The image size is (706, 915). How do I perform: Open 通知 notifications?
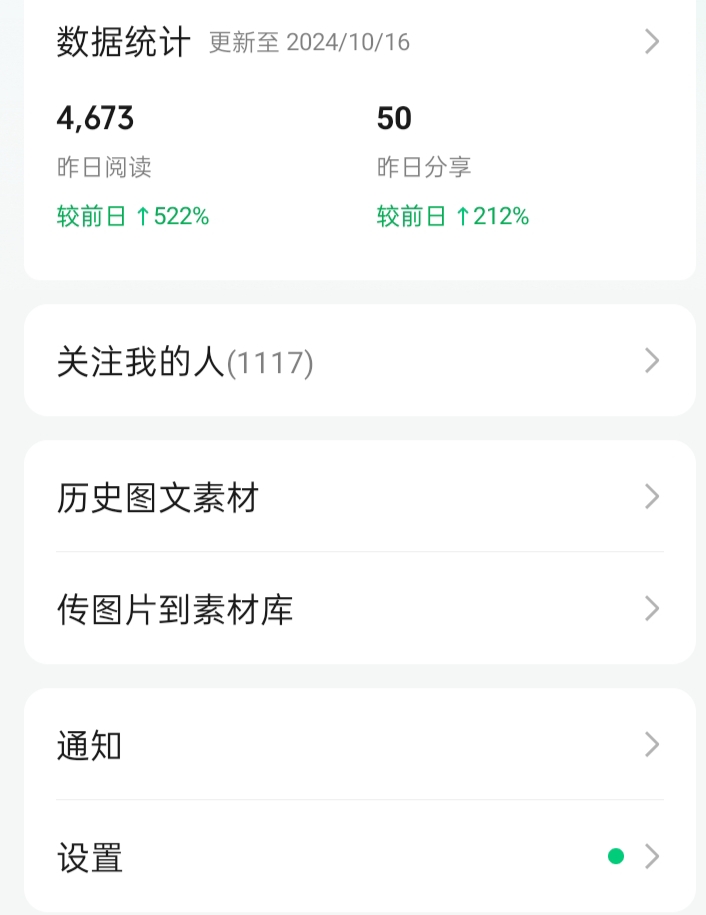(359, 745)
